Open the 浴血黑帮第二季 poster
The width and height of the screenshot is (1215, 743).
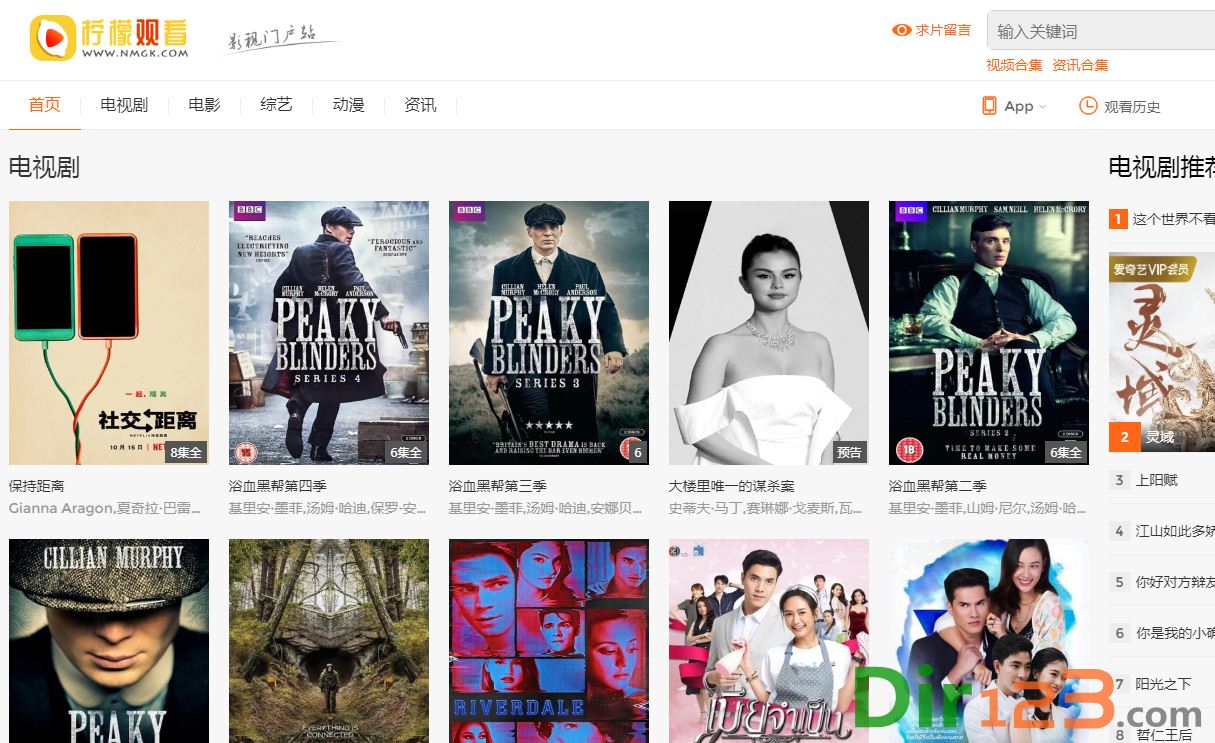[x=989, y=332]
